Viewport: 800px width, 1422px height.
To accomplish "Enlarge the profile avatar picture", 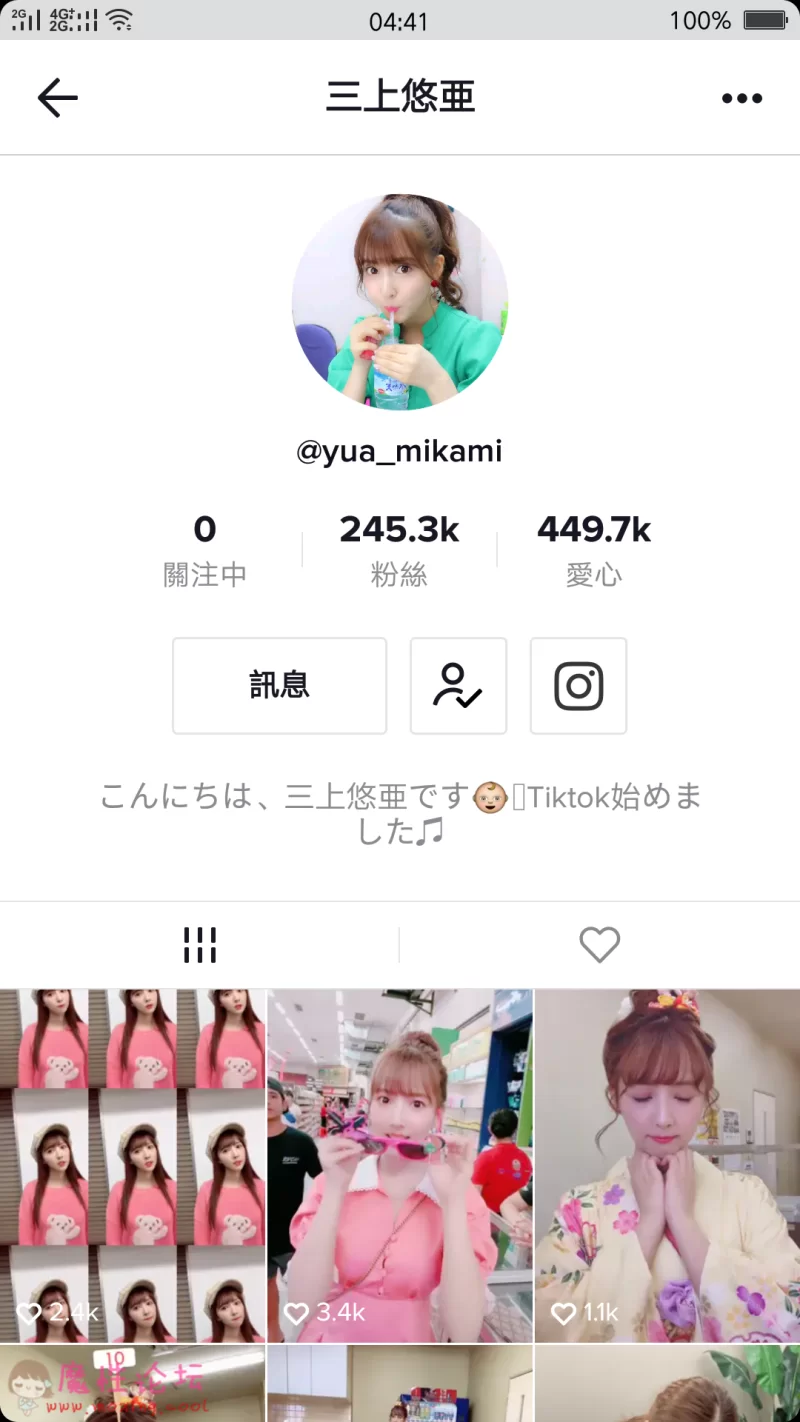I will [400, 302].
